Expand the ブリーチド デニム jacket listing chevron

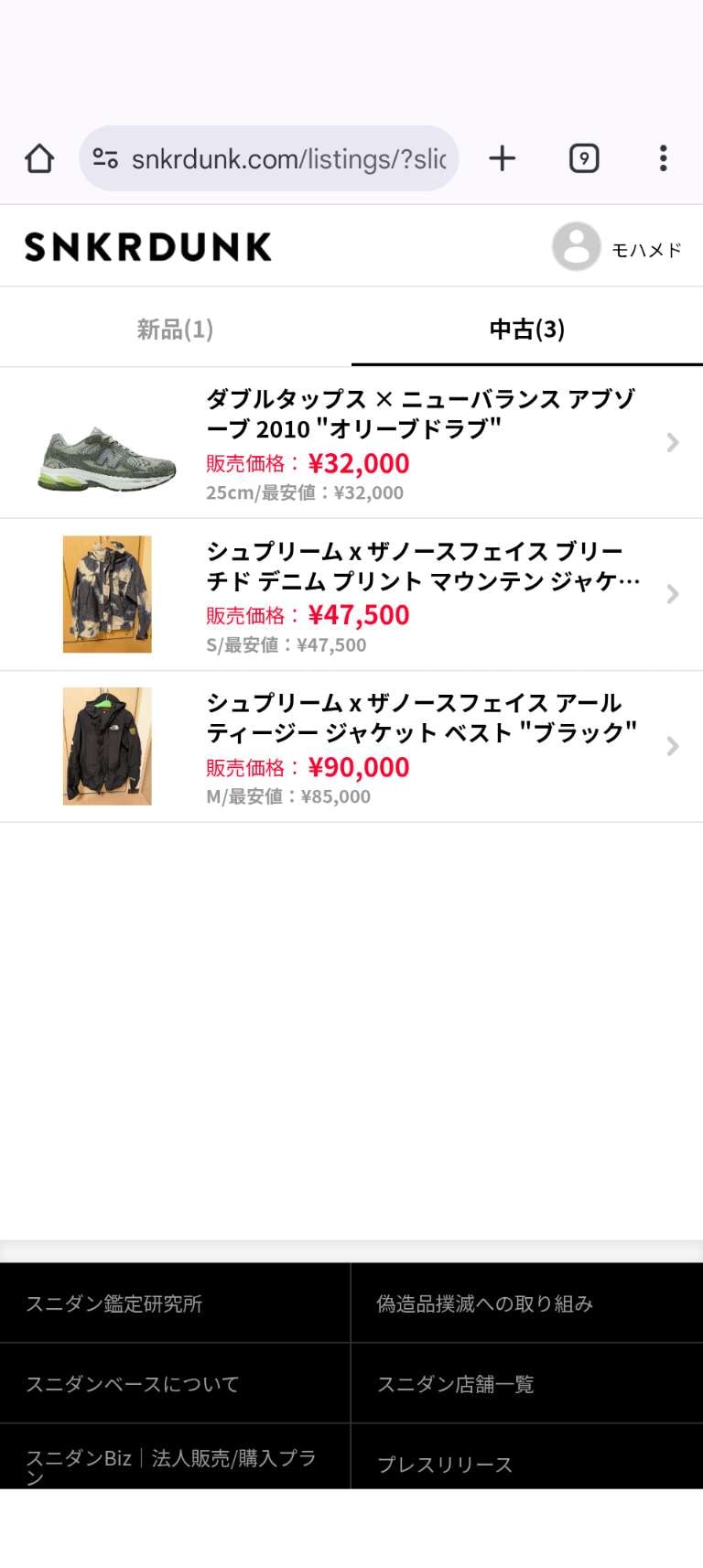[674, 593]
